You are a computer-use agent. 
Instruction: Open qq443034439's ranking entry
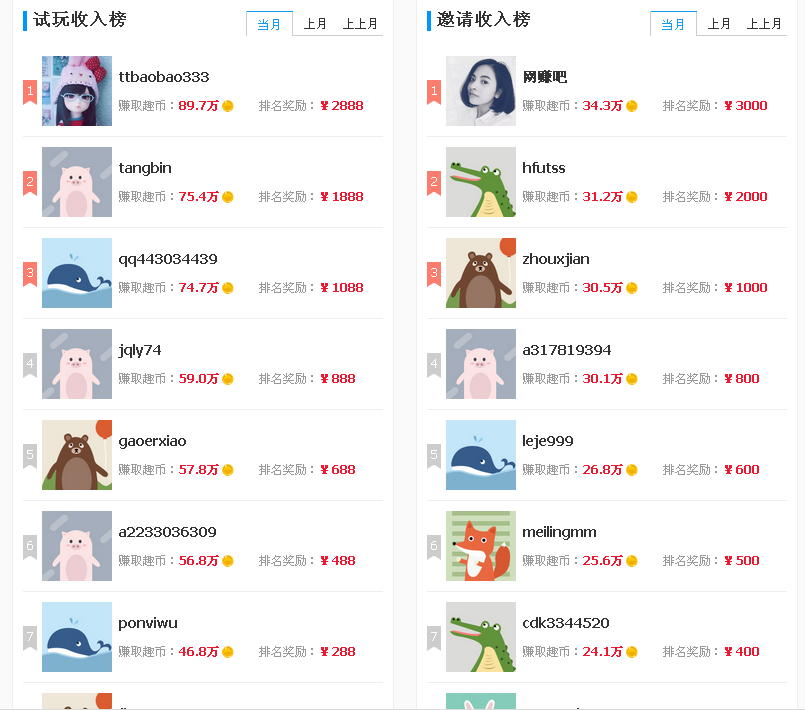pos(168,259)
